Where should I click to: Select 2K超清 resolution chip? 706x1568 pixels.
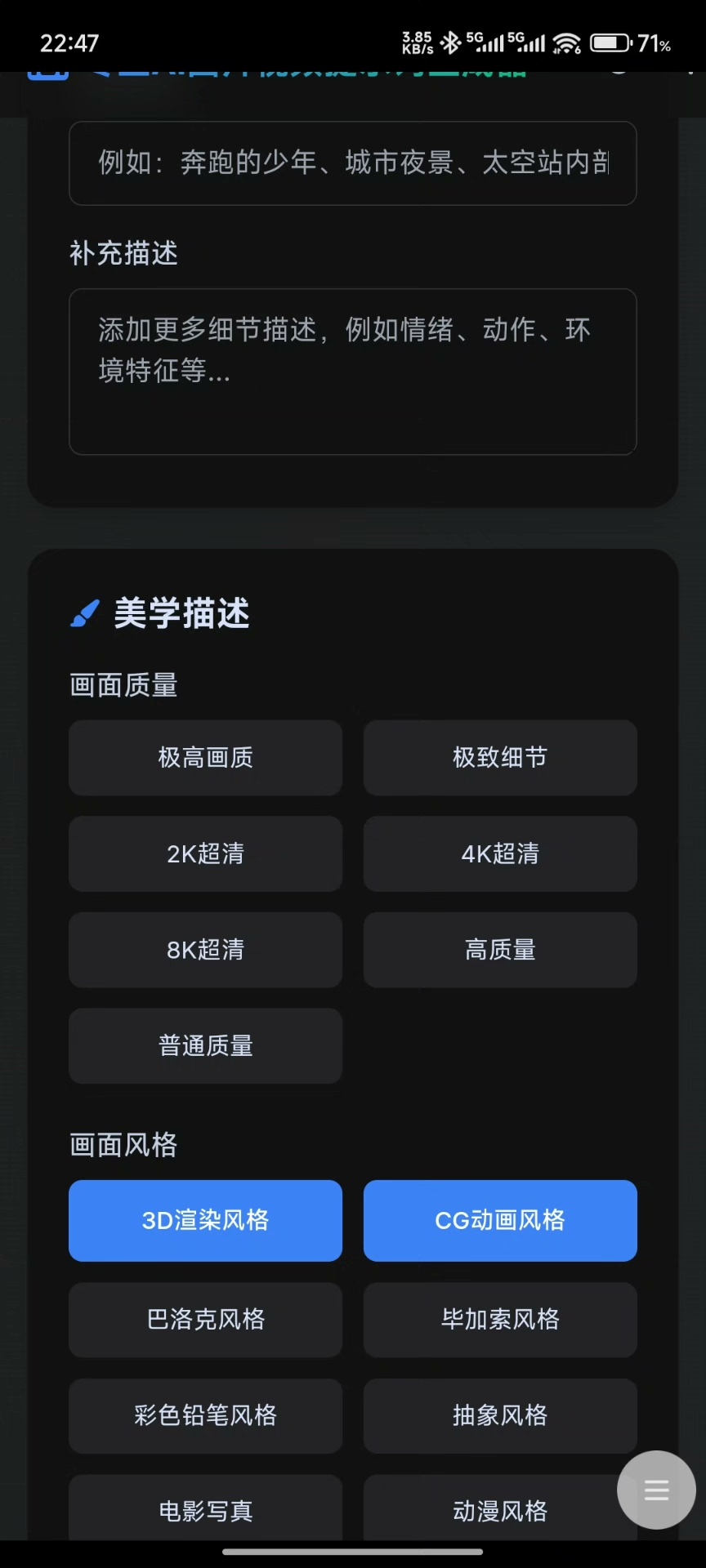coord(205,853)
